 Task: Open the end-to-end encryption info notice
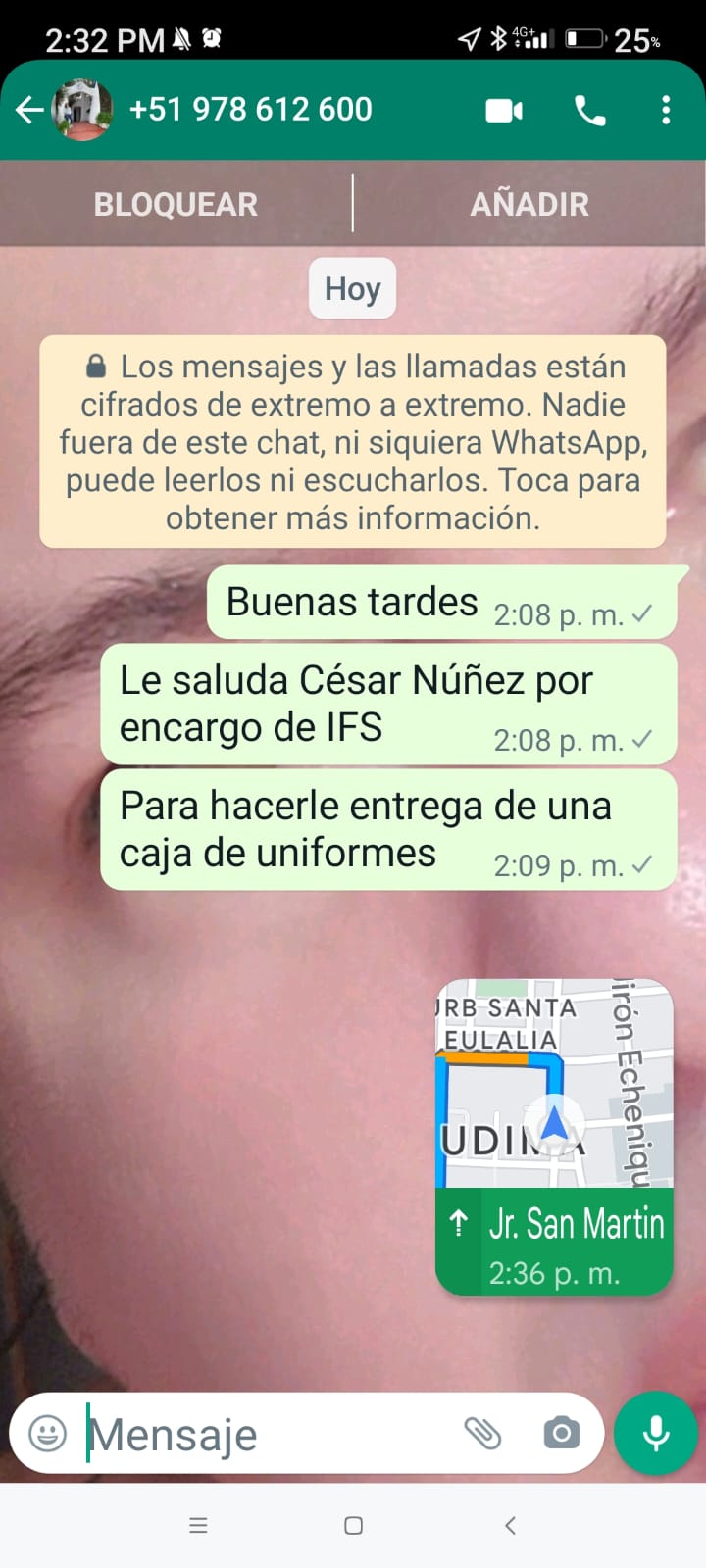(x=353, y=441)
